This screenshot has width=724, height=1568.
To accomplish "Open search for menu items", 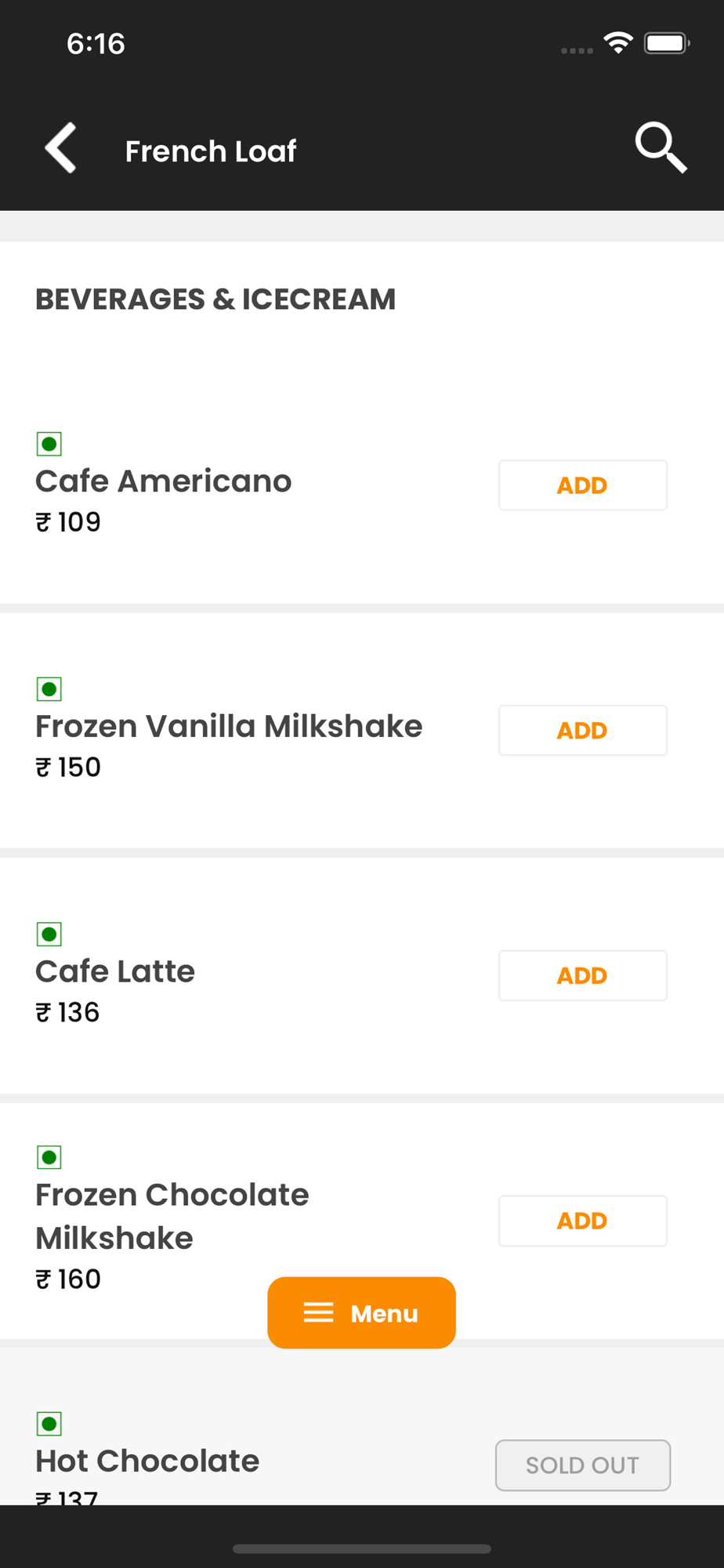I will tap(661, 147).
